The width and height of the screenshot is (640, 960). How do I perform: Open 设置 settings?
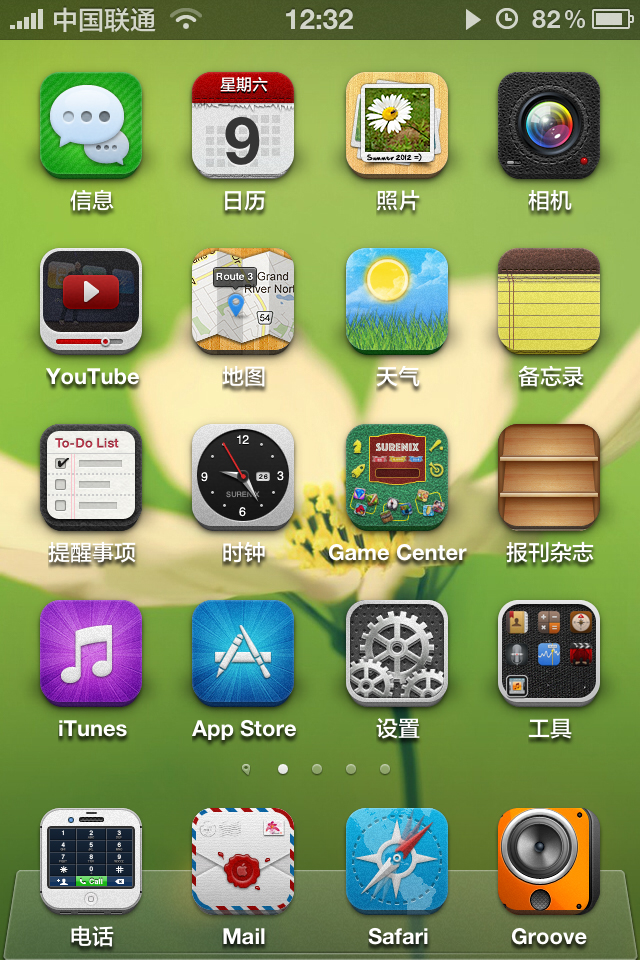(397, 653)
